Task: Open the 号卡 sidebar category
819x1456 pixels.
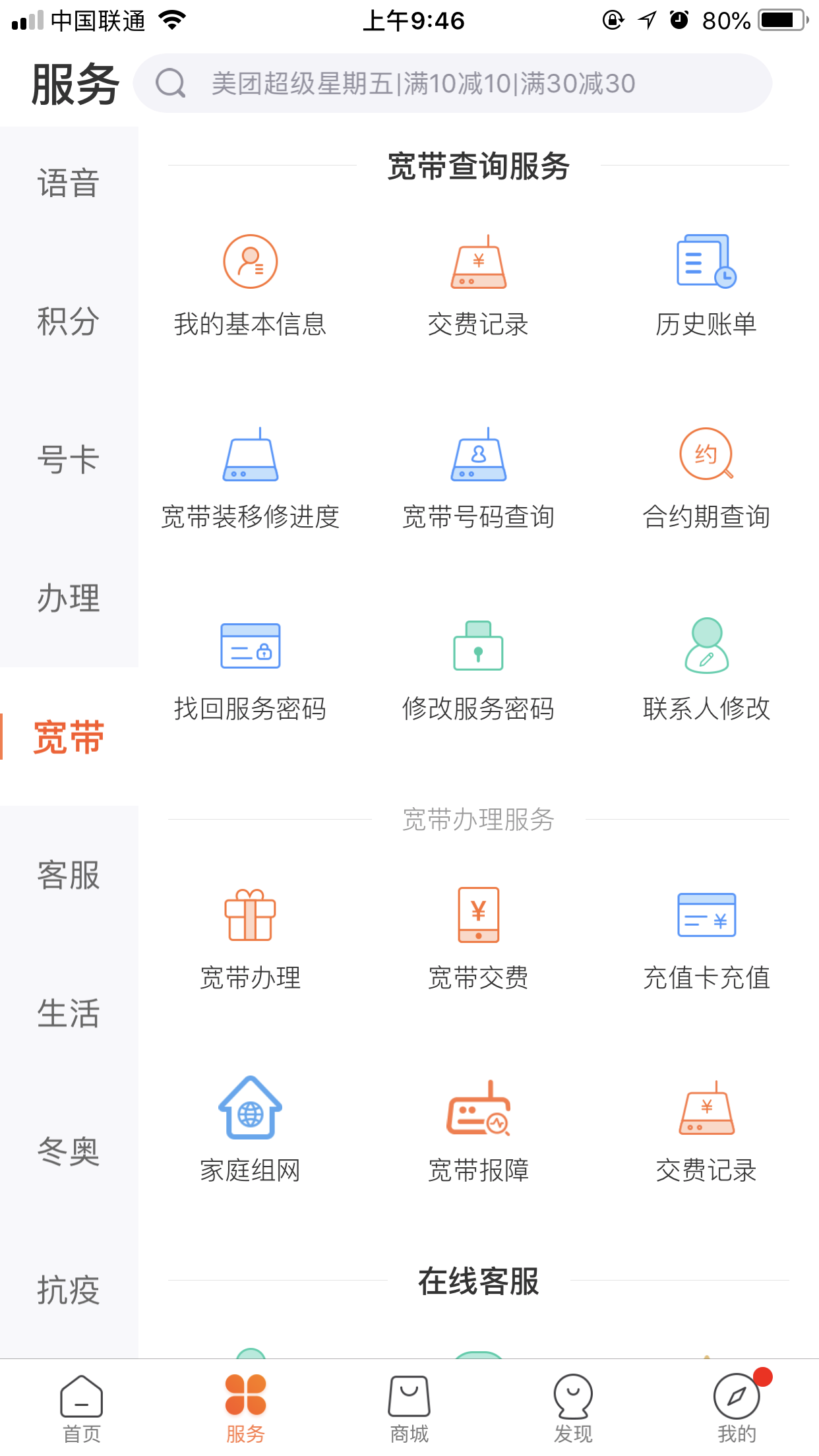Action: coord(69,460)
